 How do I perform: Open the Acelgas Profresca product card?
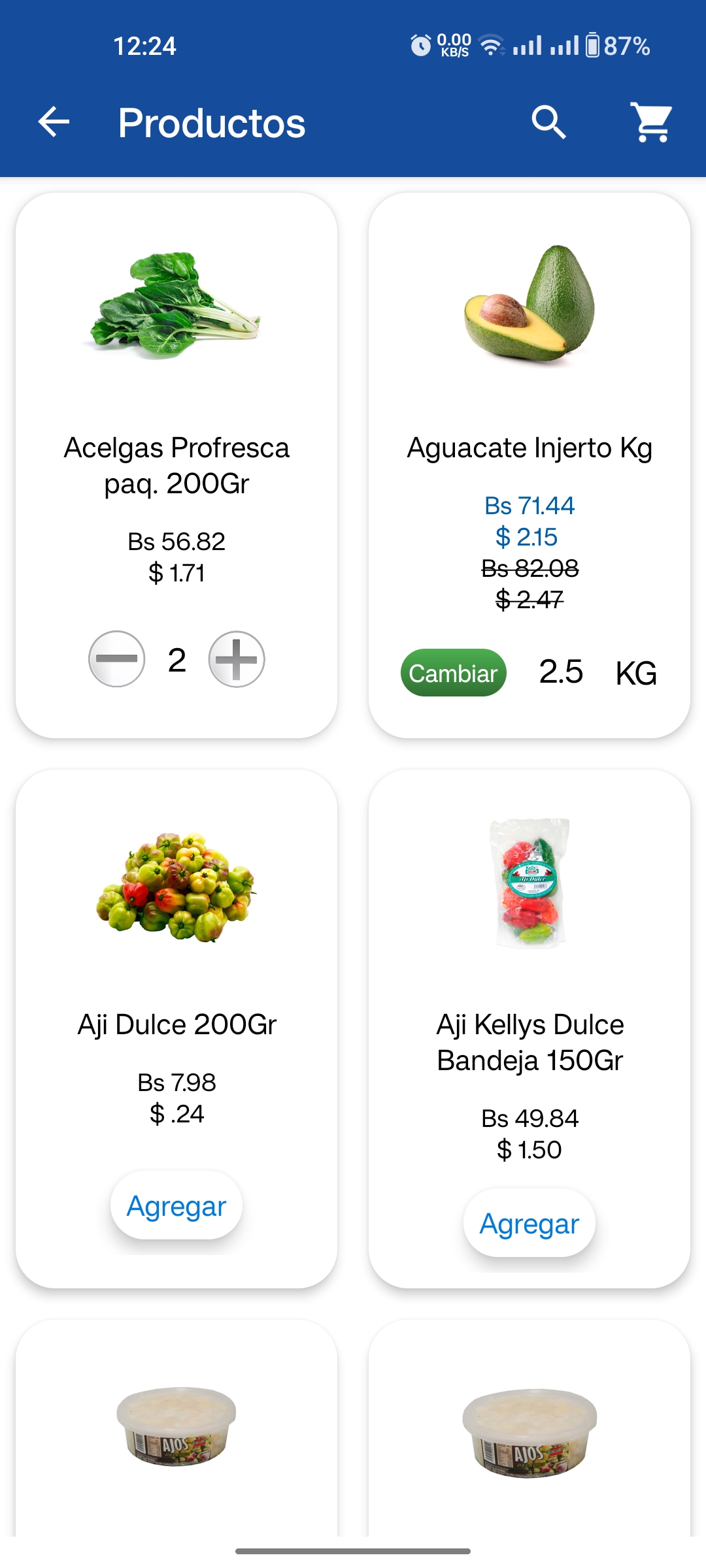coord(176,307)
